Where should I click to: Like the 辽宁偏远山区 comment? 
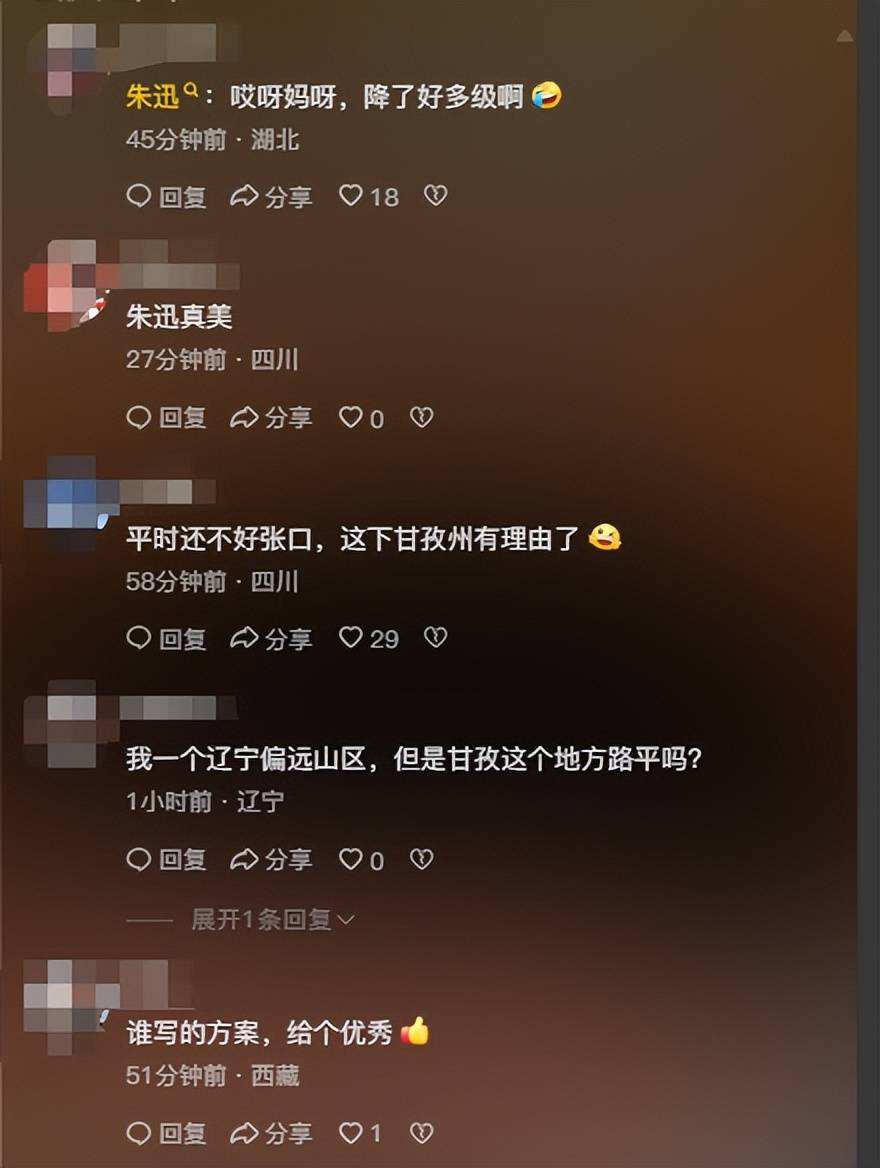pyautogui.click(x=360, y=859)
